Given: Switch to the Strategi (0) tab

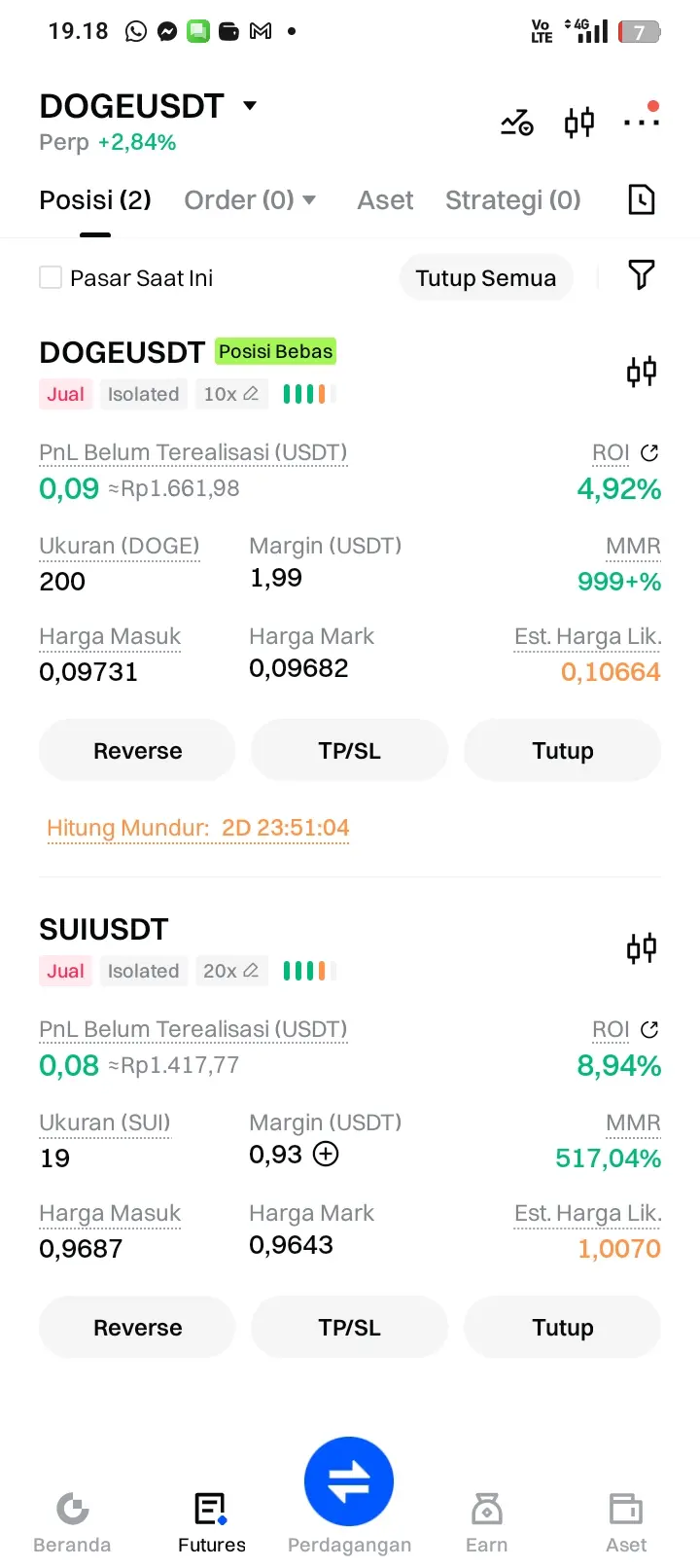Looking at the screenshot, I should point(512,200).
